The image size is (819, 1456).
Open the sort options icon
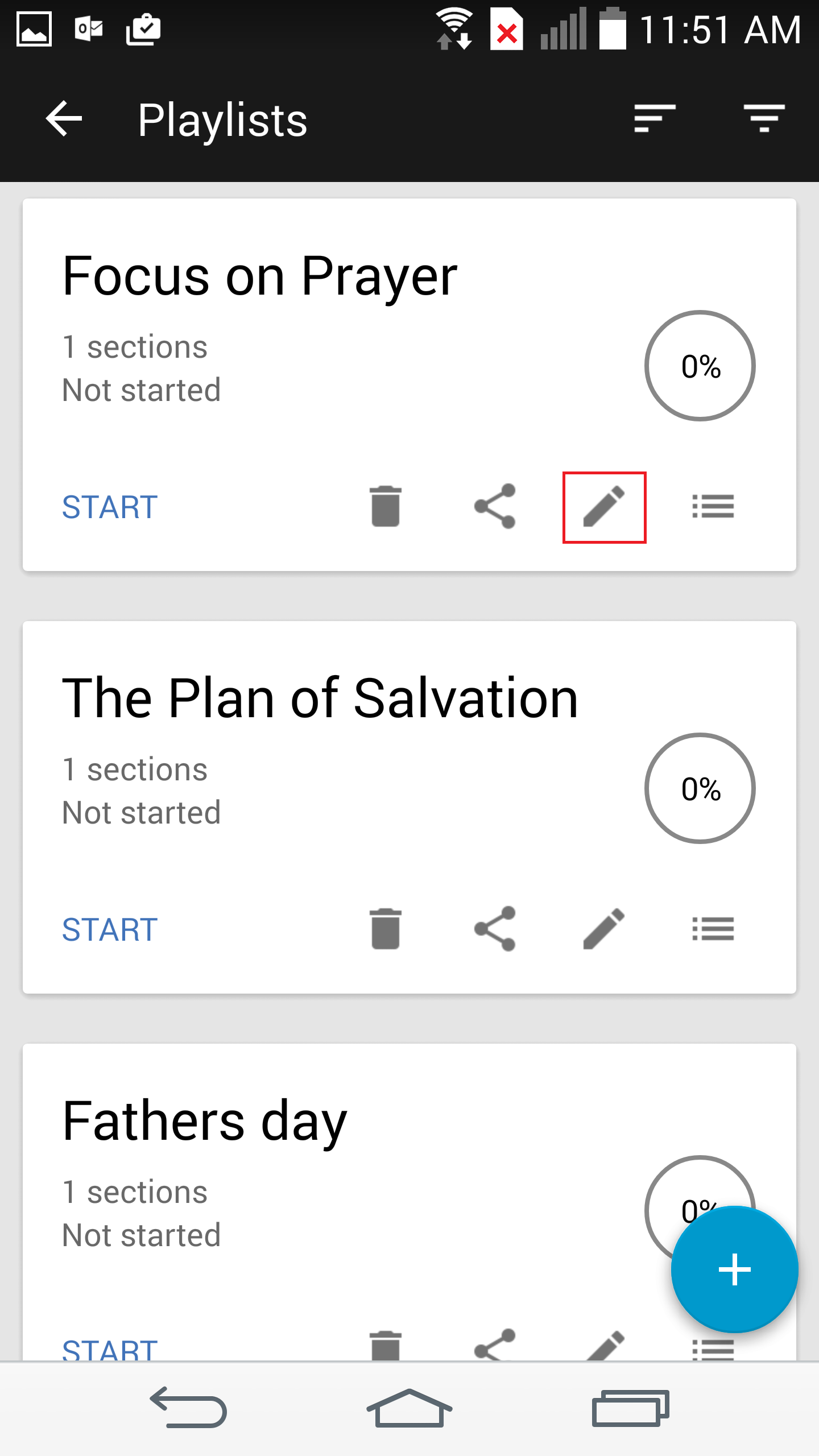click(x=655, y=118)
